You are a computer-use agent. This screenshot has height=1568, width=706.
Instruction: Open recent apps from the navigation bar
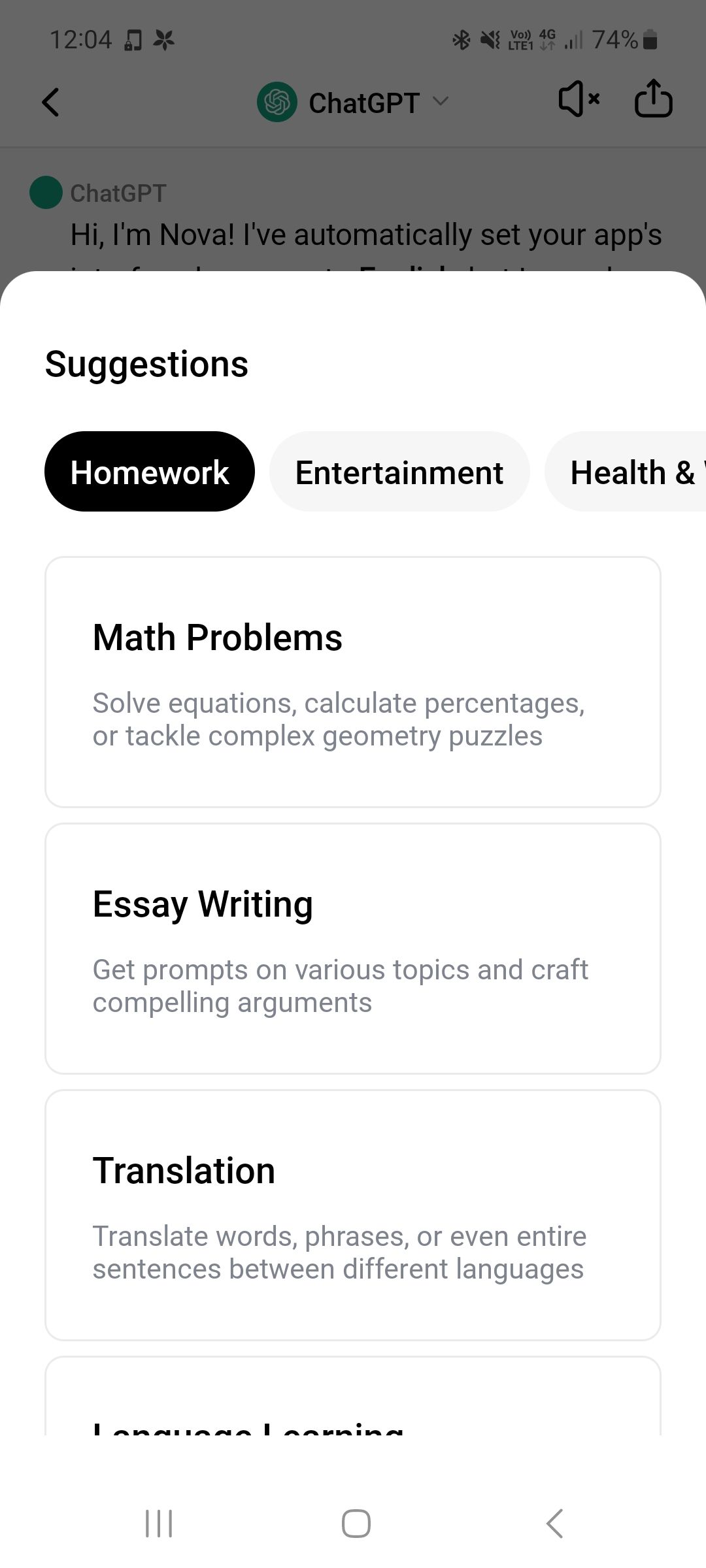[159, 1523]
